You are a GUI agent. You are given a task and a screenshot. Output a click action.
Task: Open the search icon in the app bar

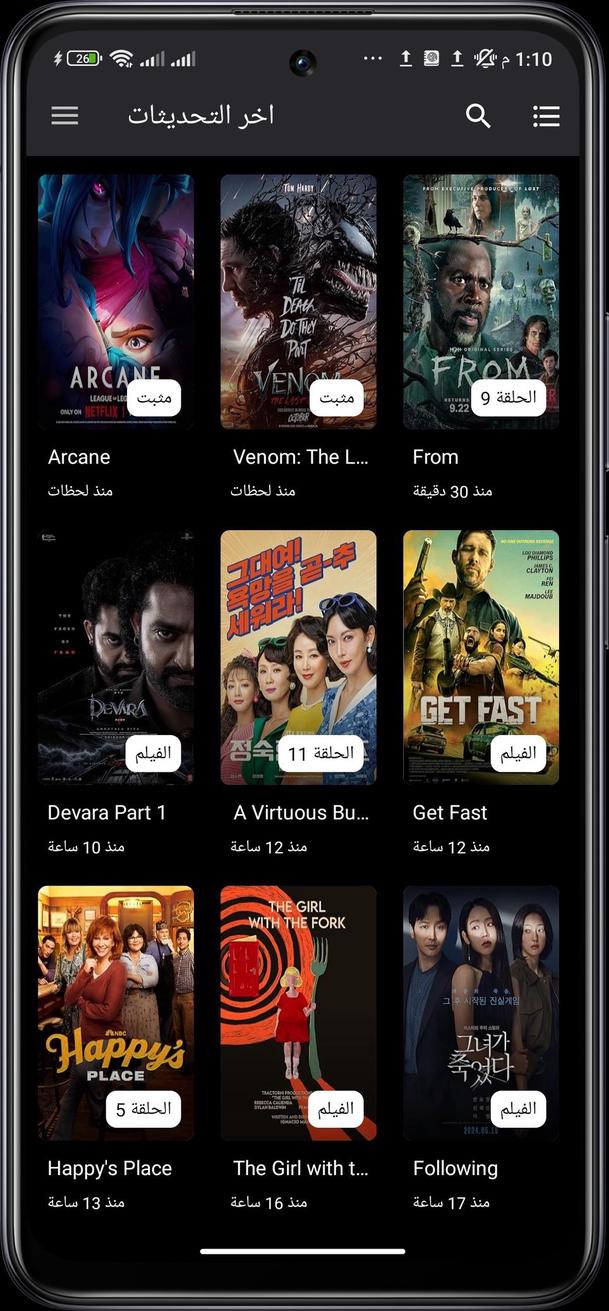pyautogui.click(x=478, y=116)
